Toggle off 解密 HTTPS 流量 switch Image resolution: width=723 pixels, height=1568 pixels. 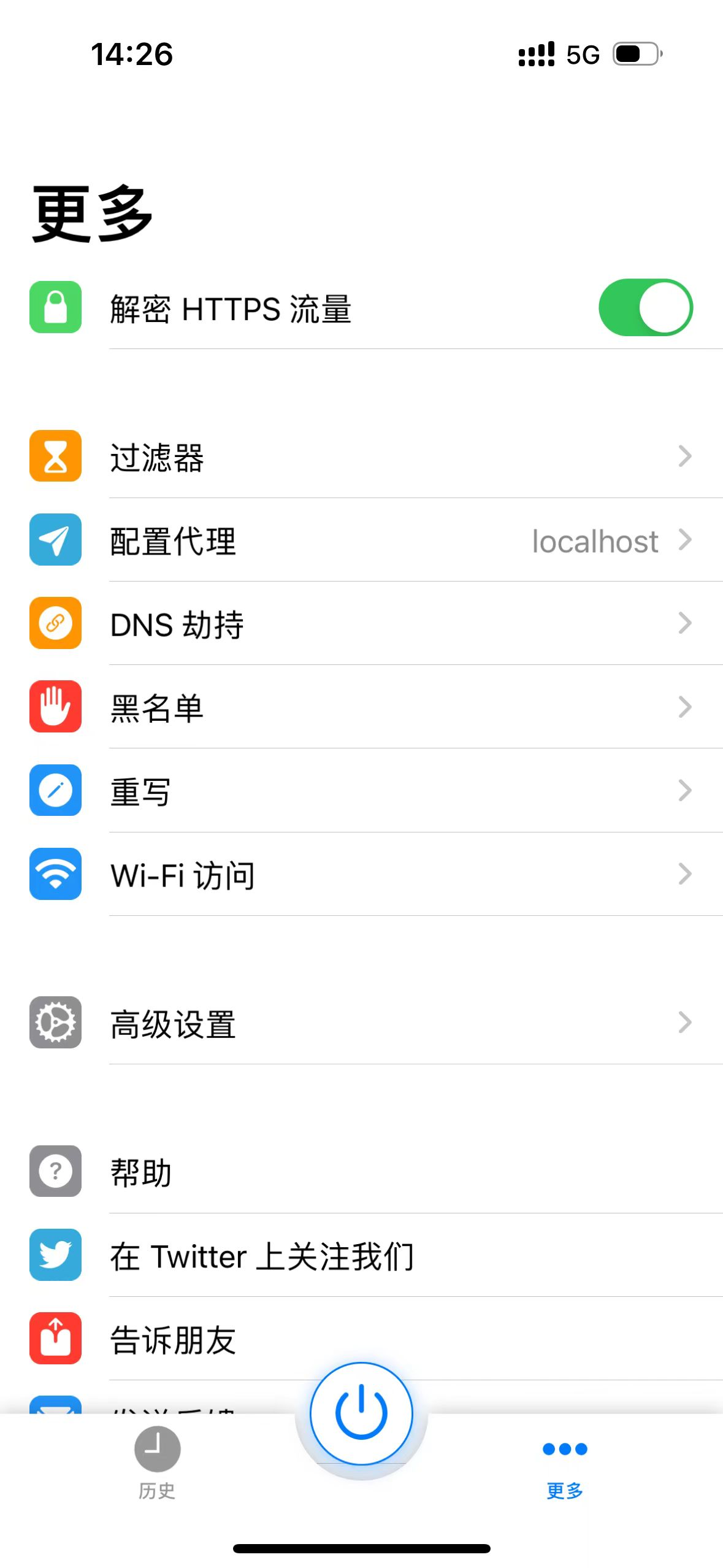tap(645, 307)
